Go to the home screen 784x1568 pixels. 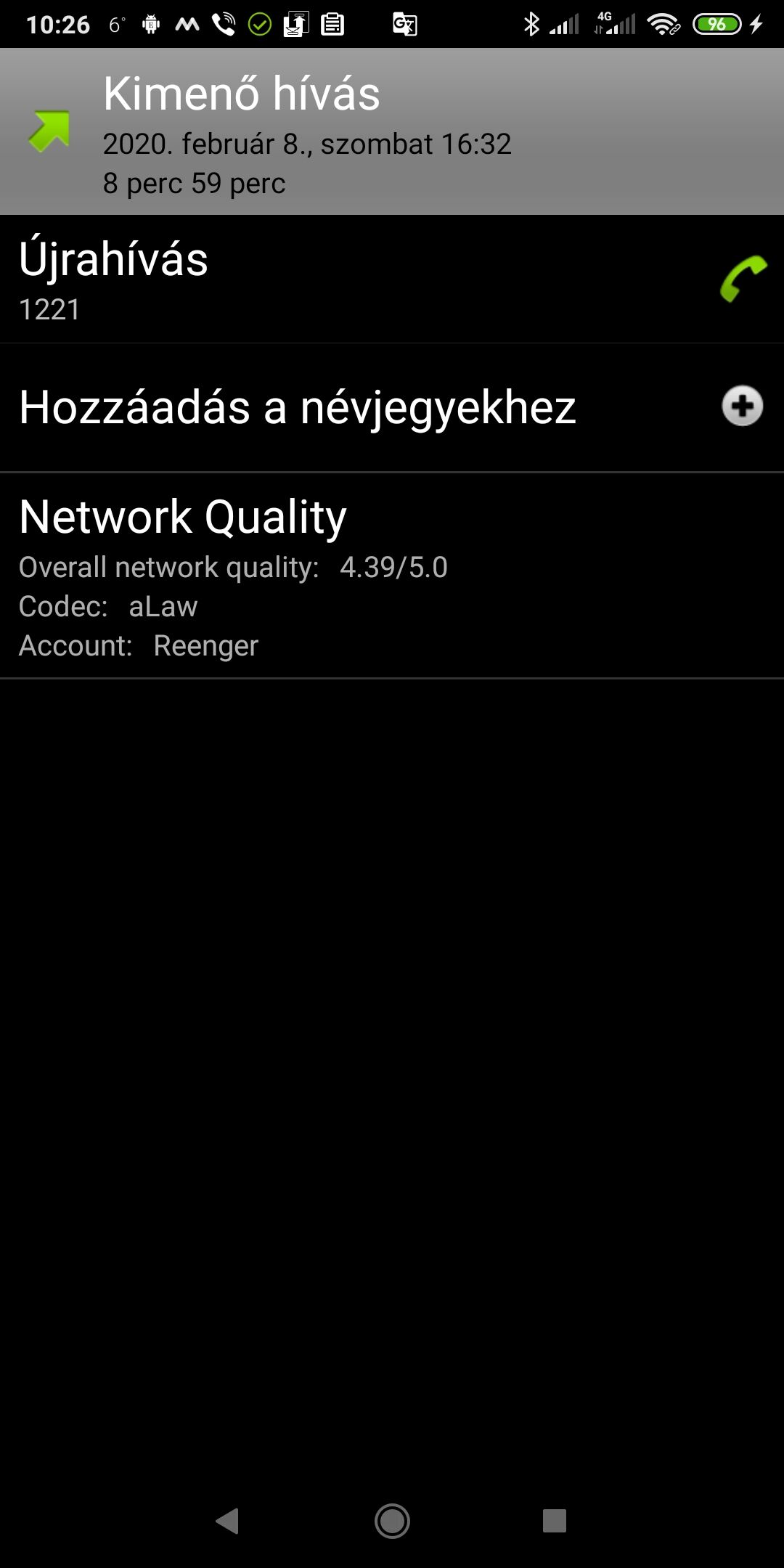click(392, 1520)
